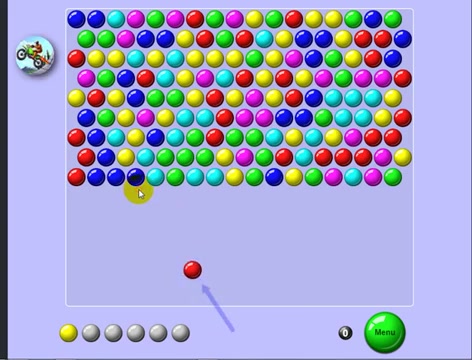Open the motorbike game promo icon
The height and width of the screenshot is (360, 472).
point(35,55)
